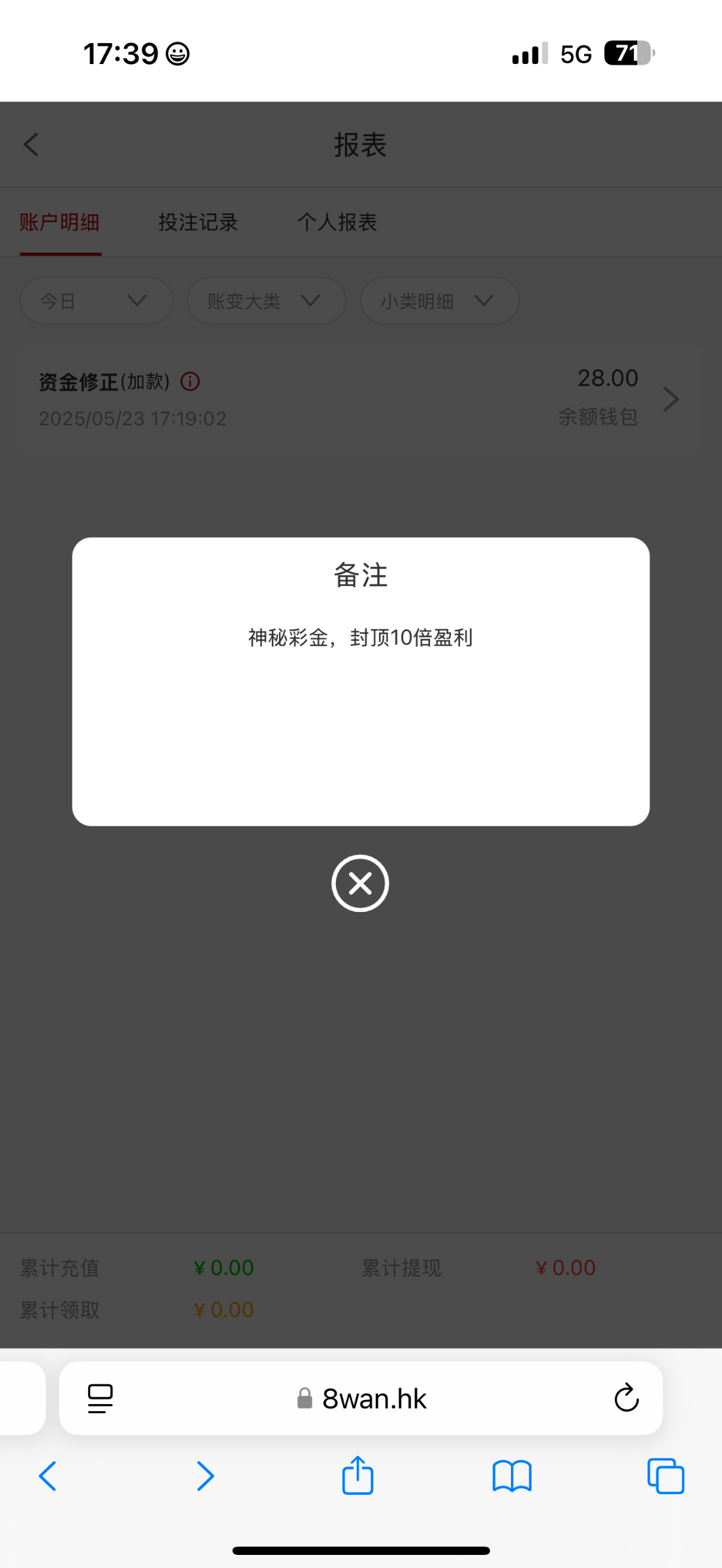Viewport: 722px width, 1568px height.
Task: Open browser bookmarks
Action: click(512, 1476)
